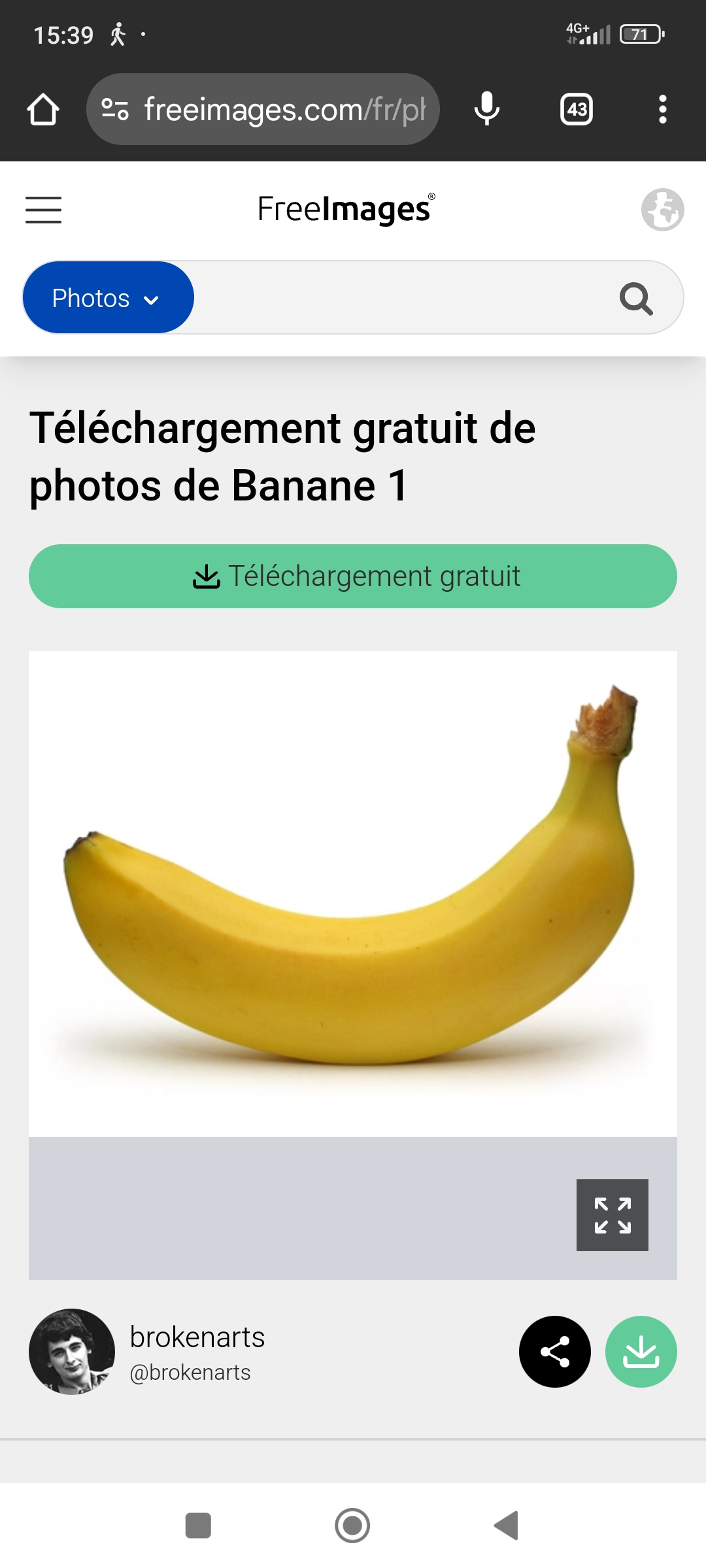The height and width of the screenshot is (1568, 706).
Task: Open the Photos media type dropdown
Action: pyautogui.click(x=108, y=297)
